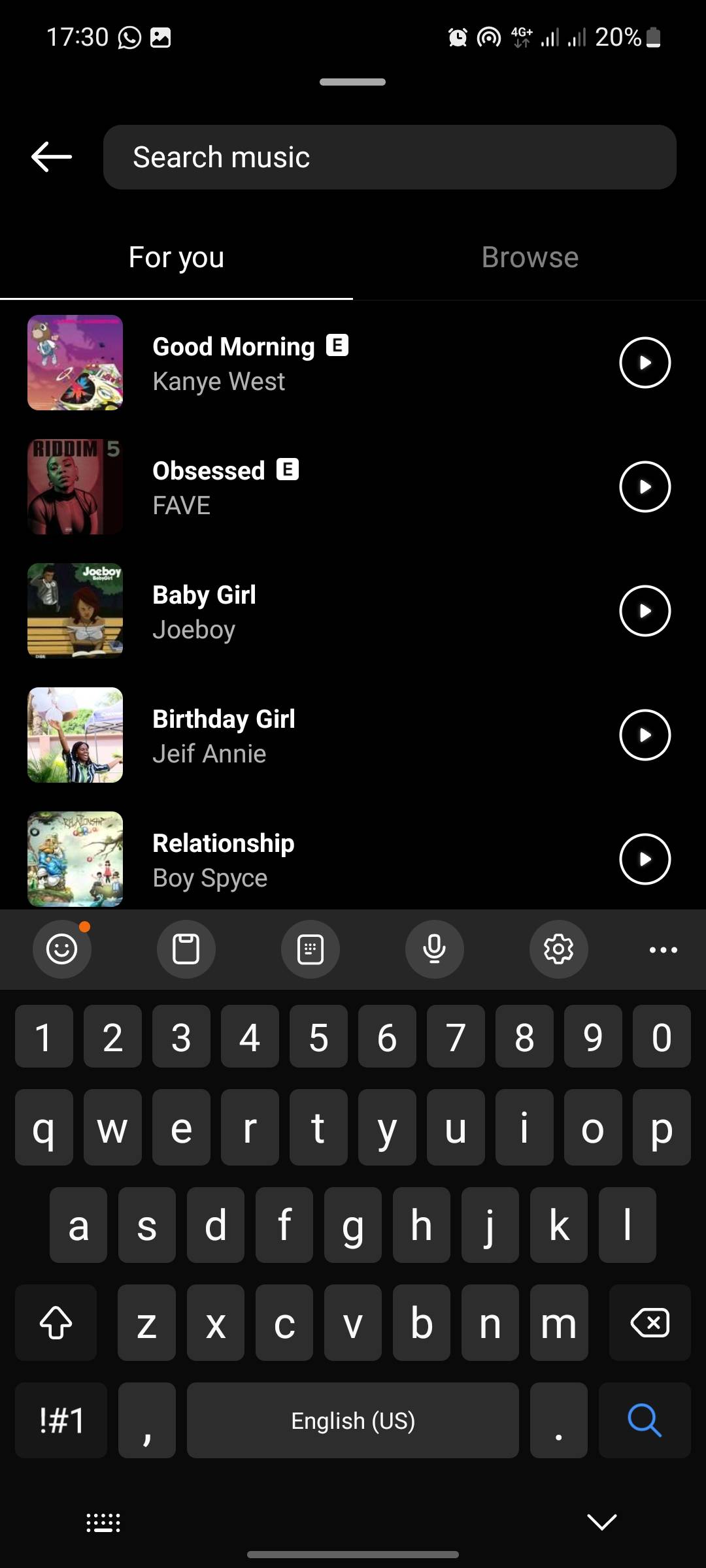Open keyboard settings gear
This screenshot has height=1568, width=706.
click(x=559, y=949)
